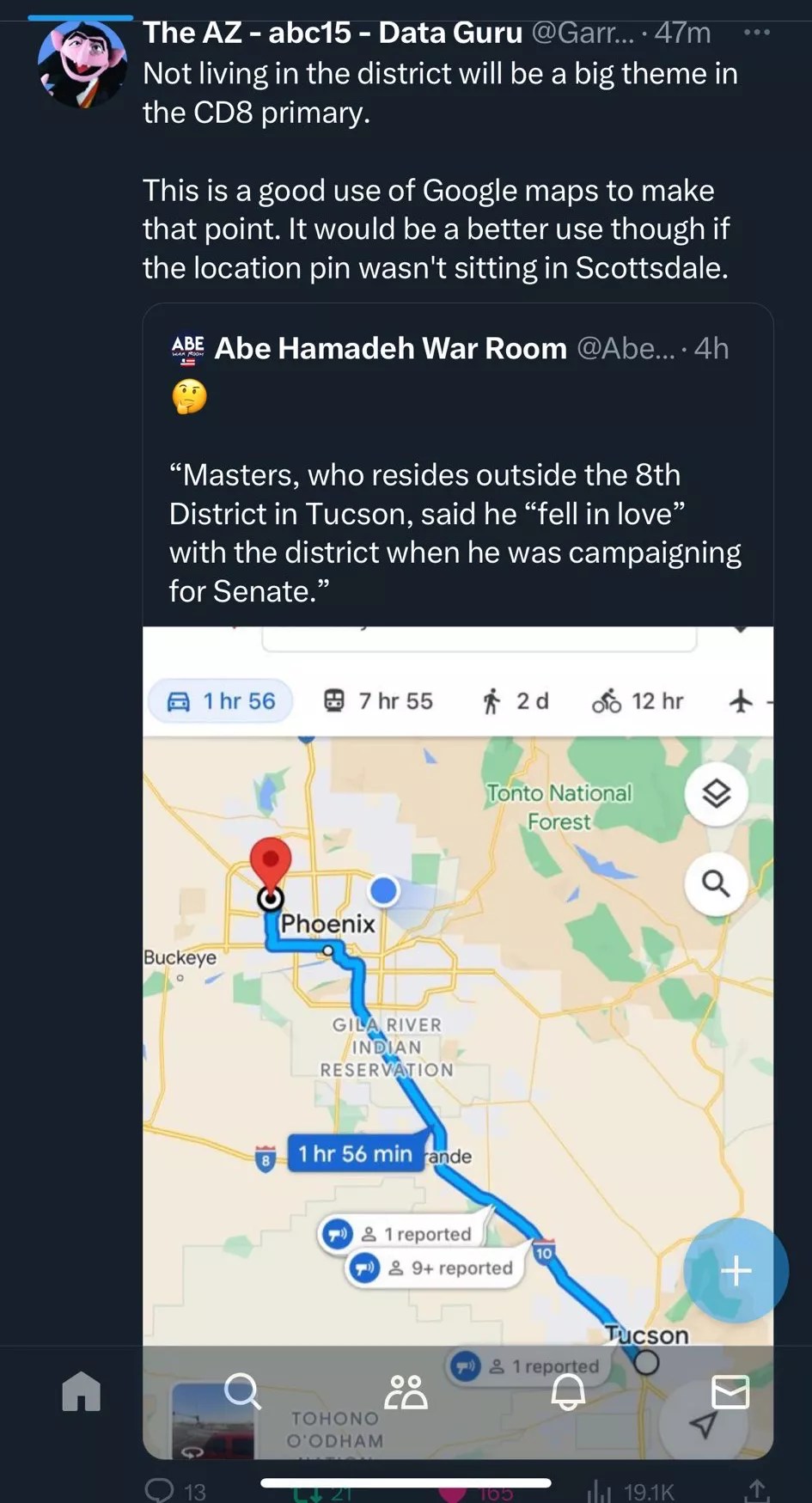This screenshot has width=812, height=1503.
Task: Share this tweet via share icon
Action: coord(756,1491)
